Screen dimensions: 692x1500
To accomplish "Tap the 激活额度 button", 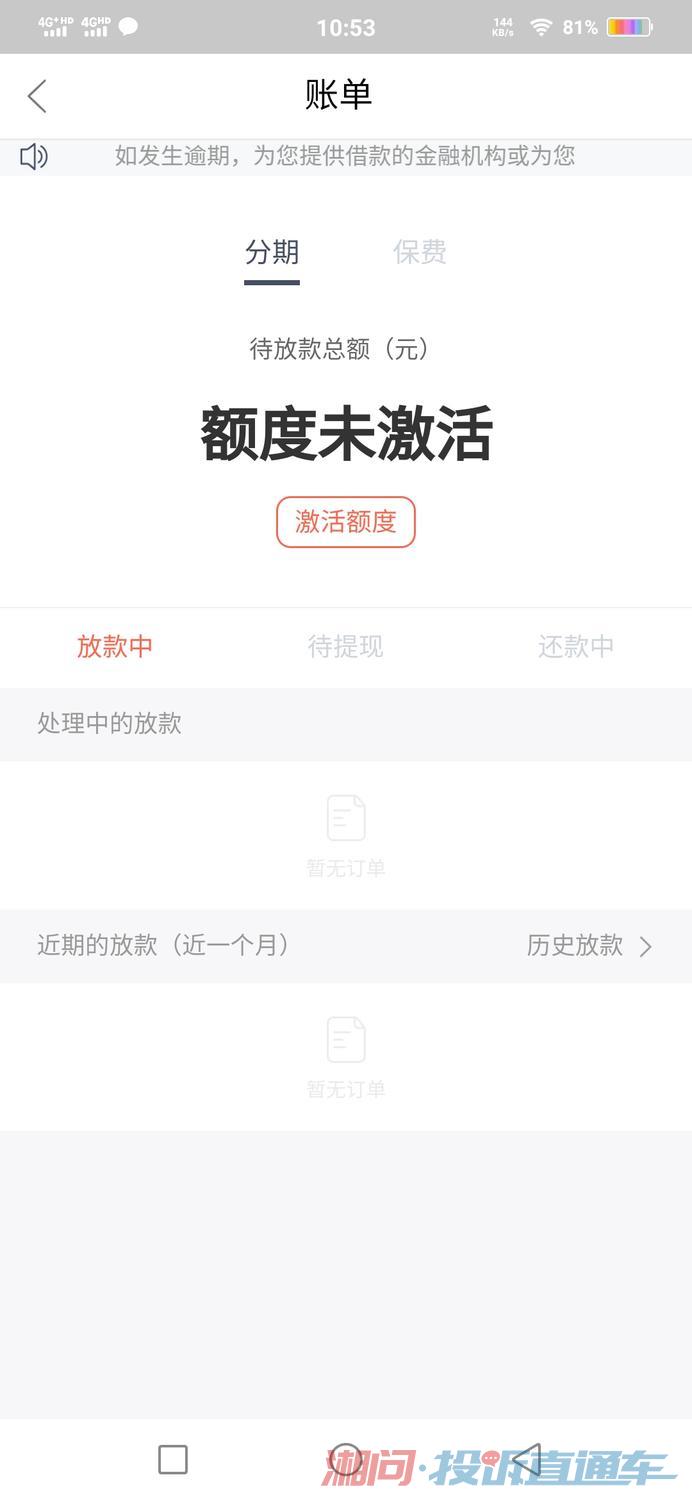I will (x=346, y=522).
